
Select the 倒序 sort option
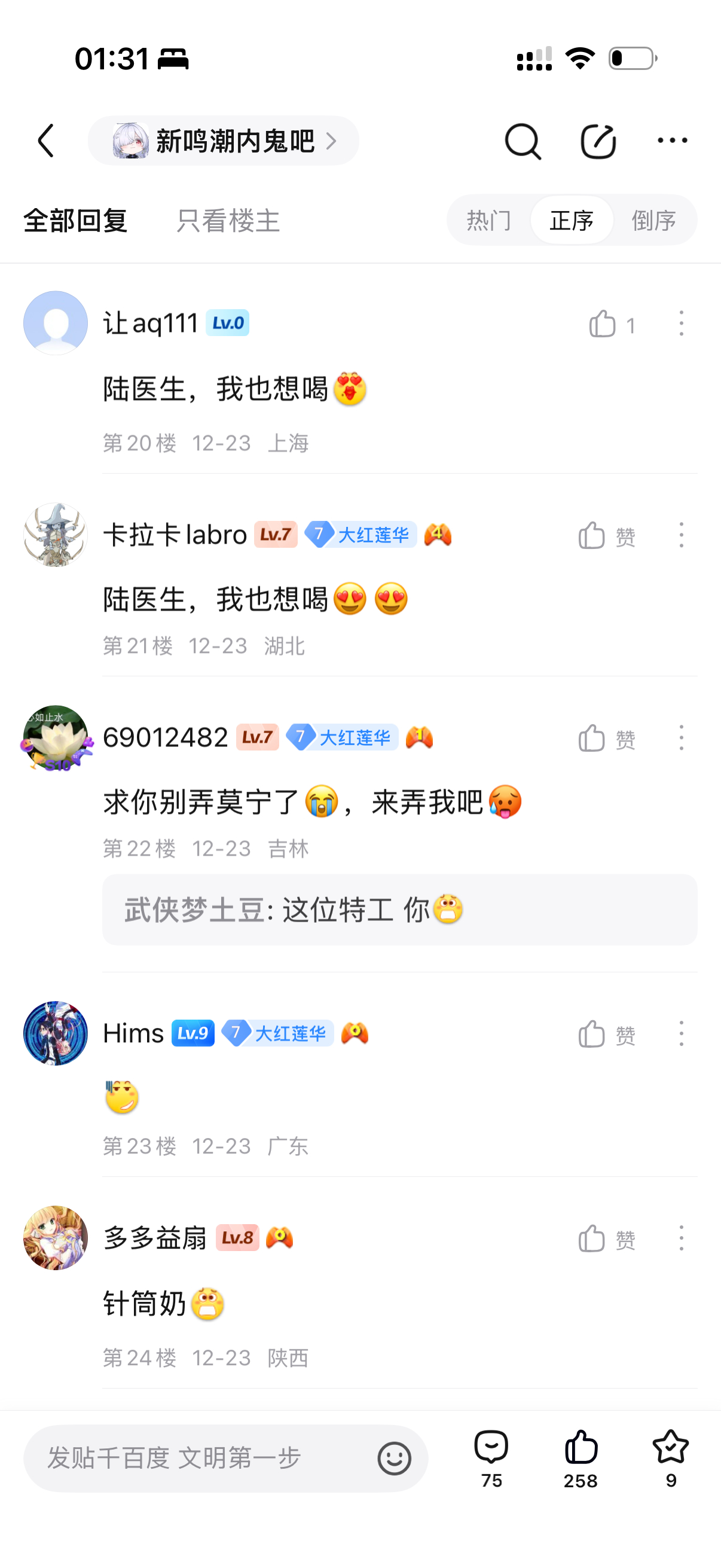point(654,220)
